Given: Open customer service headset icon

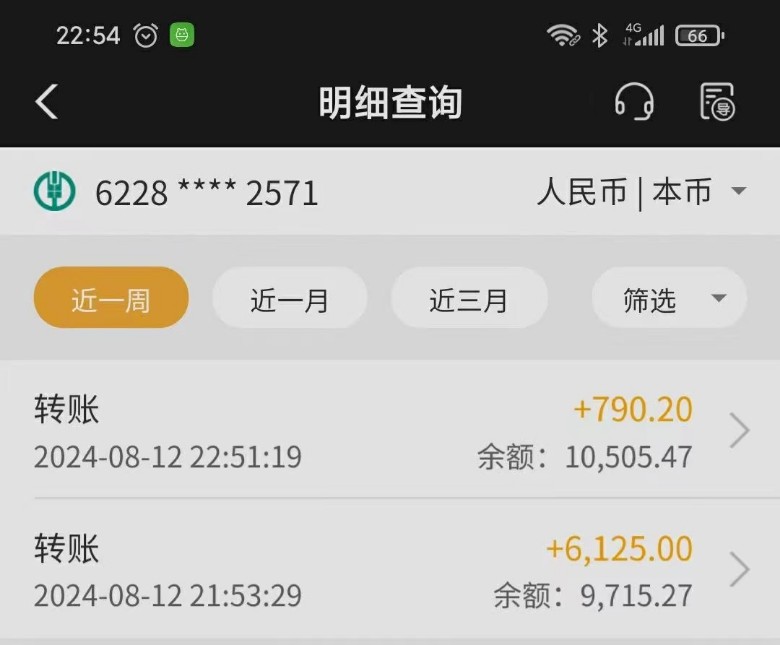Looking at the screenshot, I should coord(634,102).
